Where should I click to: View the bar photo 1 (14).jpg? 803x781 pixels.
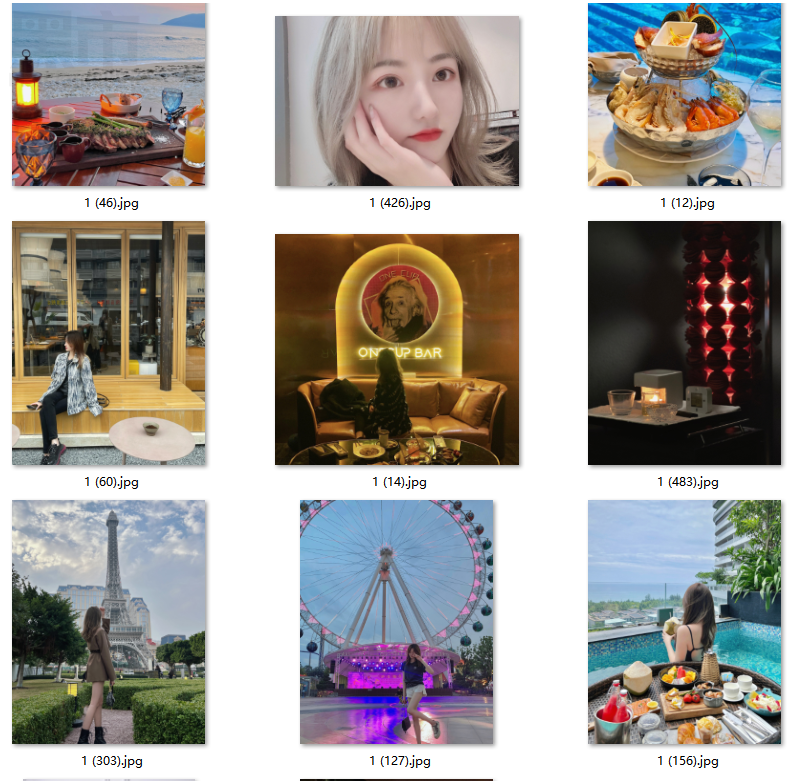[x=397, y=349]
